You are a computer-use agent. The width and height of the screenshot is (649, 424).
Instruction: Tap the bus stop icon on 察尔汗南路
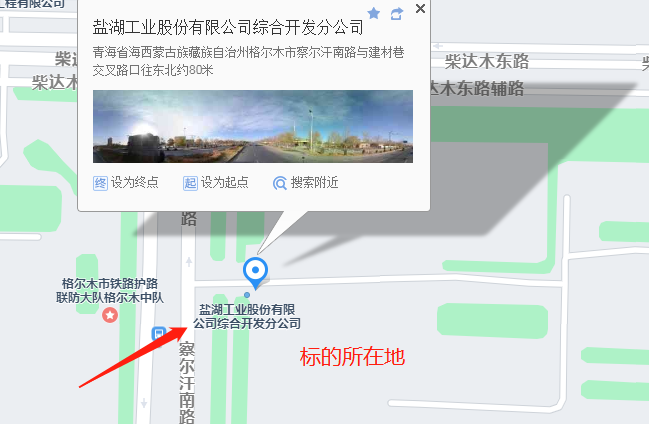[159, 334]
